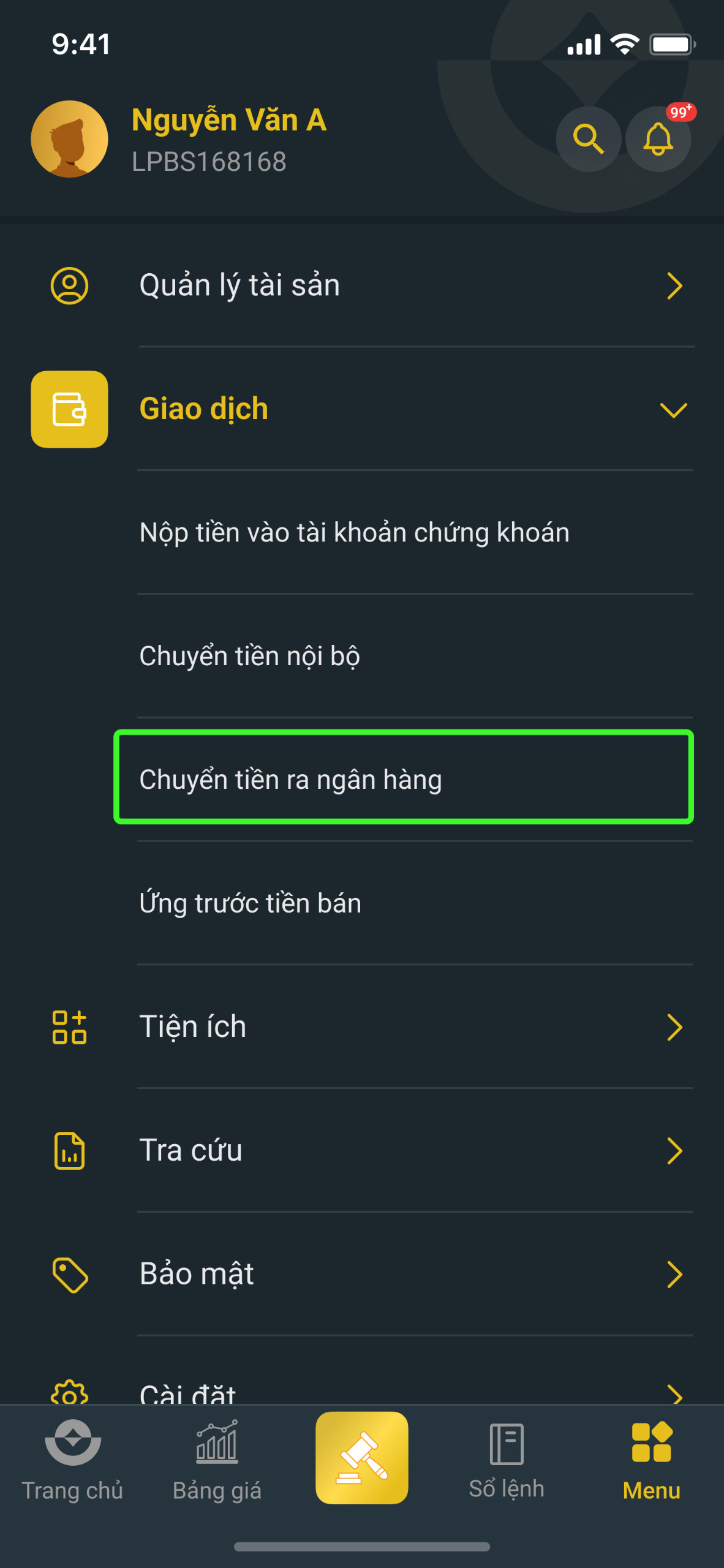
Task: Choose Chuyển tiền ra ngân hàng
Action: (403, 778)
